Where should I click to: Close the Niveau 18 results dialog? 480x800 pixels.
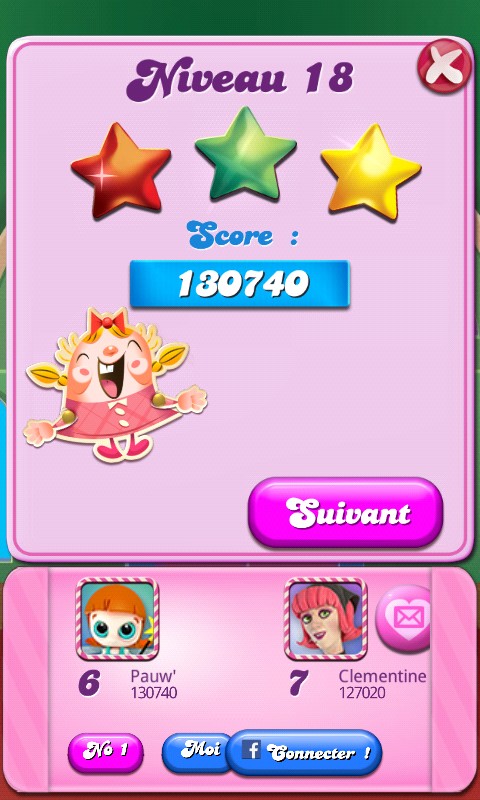(x=444, y=66)
